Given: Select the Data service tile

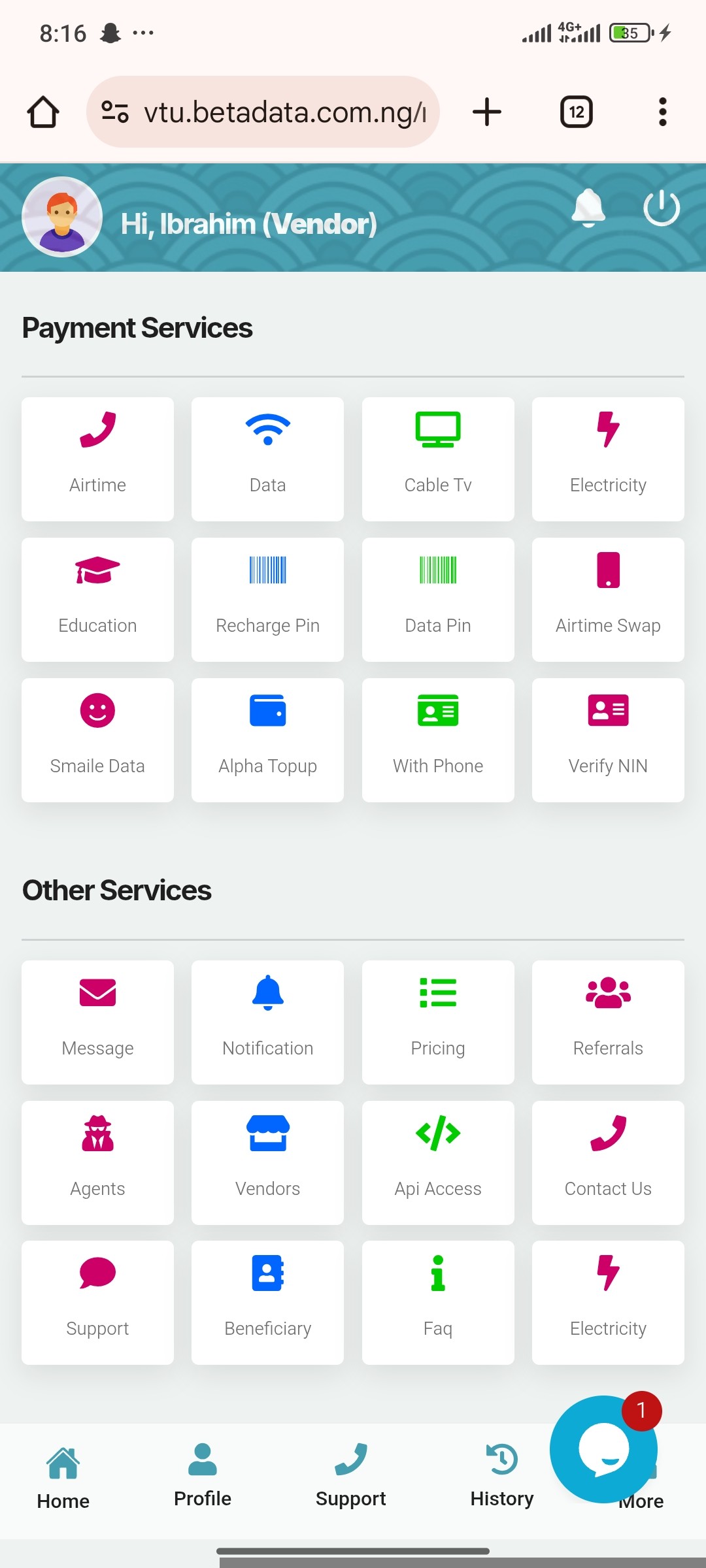Looking at the screenshot, I should tap(267, 459).
